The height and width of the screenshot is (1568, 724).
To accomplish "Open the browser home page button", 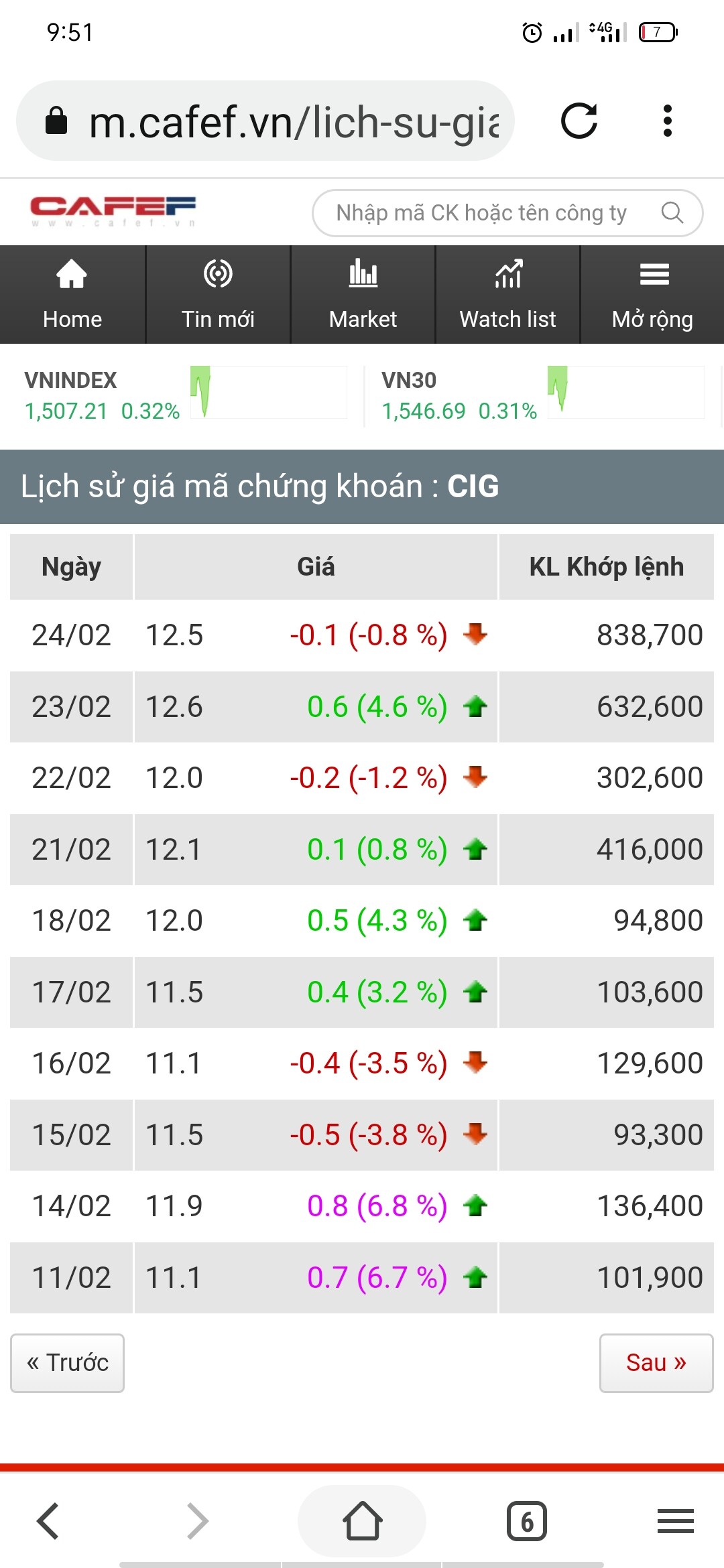I will point(362,1520).
